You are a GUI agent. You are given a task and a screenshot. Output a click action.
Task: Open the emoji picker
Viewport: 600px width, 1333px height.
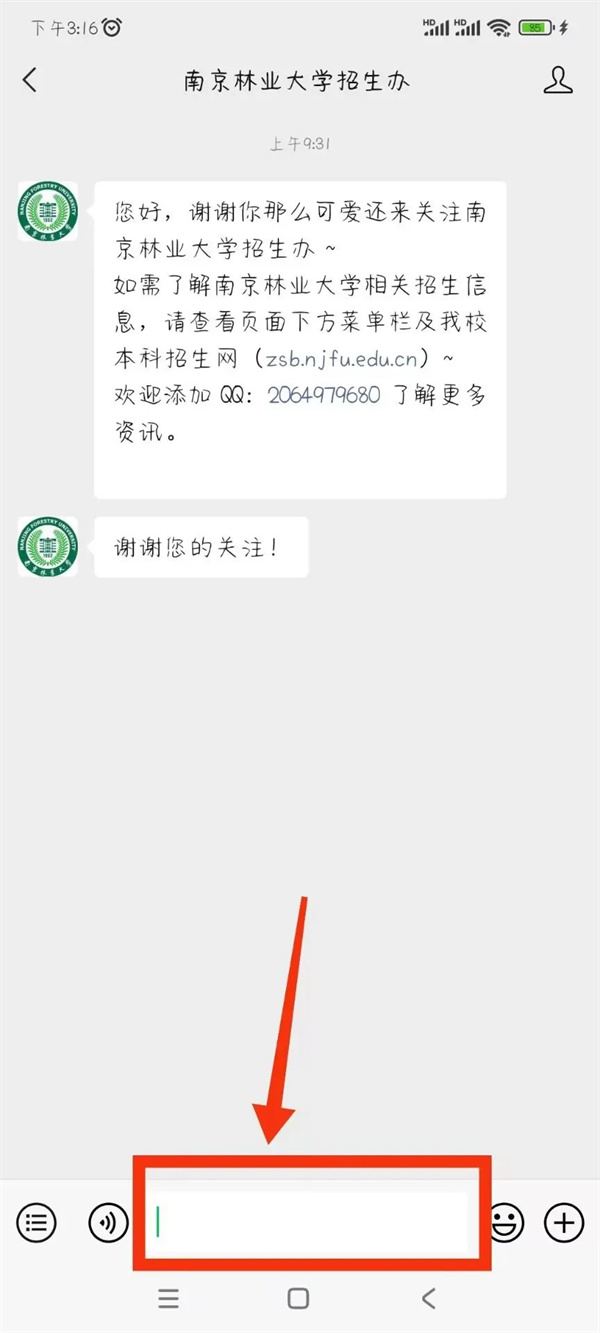tap(508, 1222)
